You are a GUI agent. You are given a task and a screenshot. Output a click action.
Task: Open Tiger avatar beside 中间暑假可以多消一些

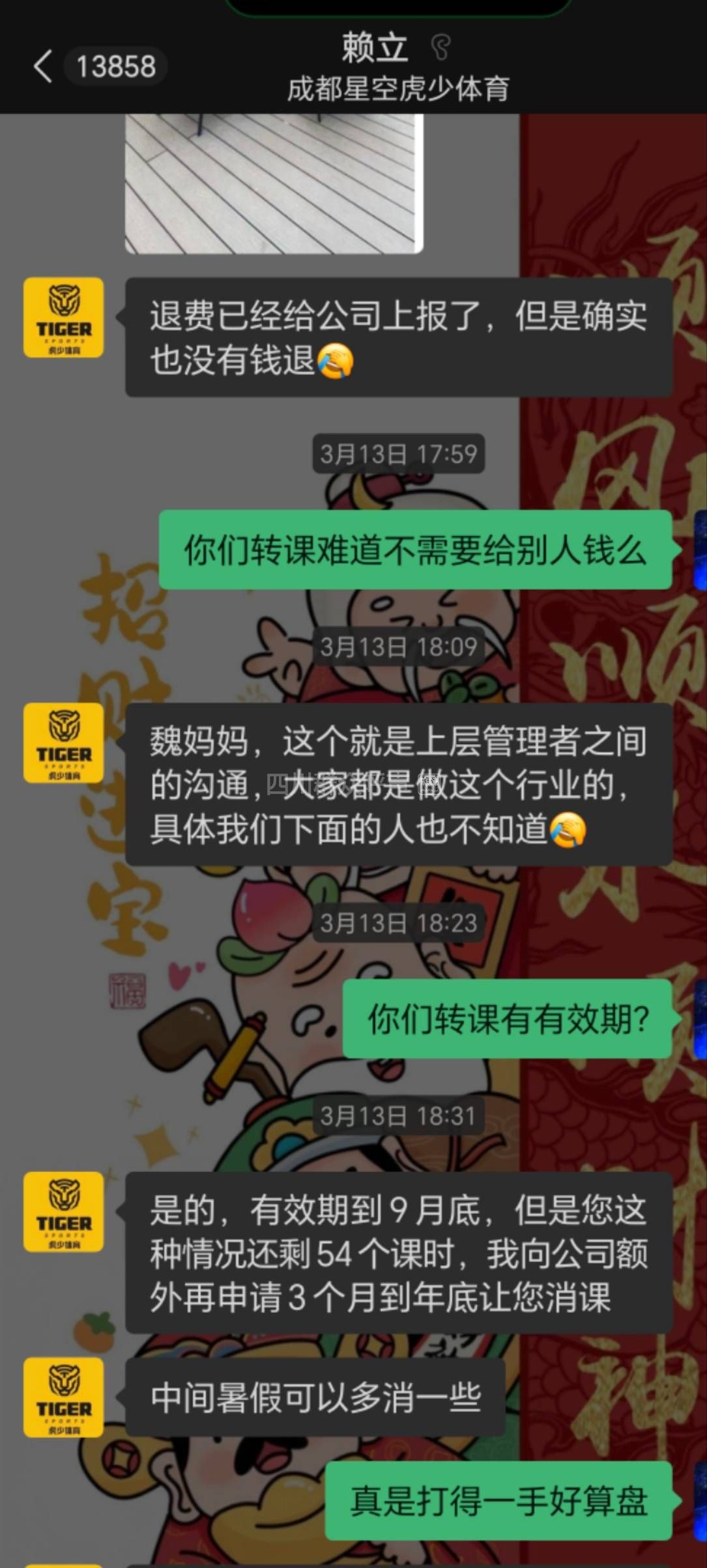(x=63, y=1397)
